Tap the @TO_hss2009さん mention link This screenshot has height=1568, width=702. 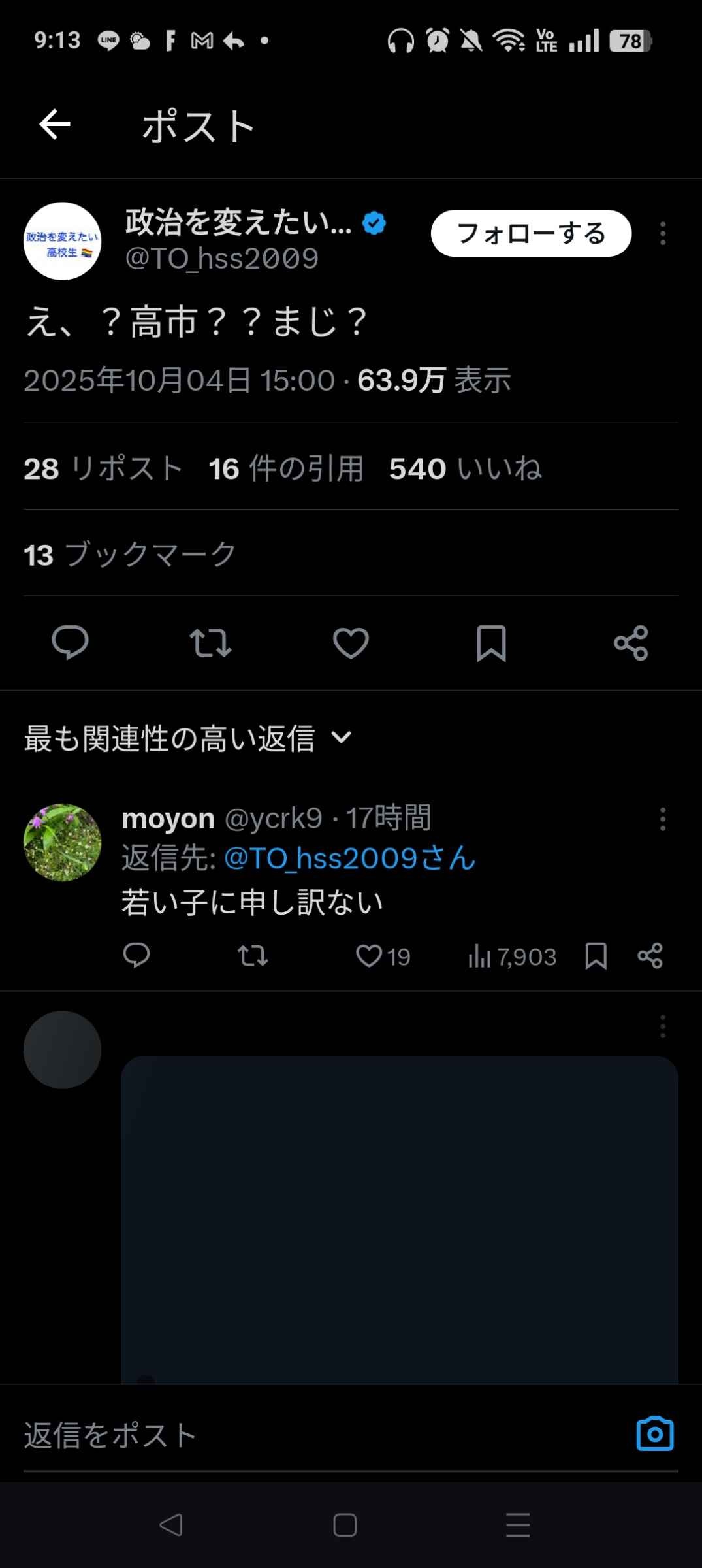point(349,858)
